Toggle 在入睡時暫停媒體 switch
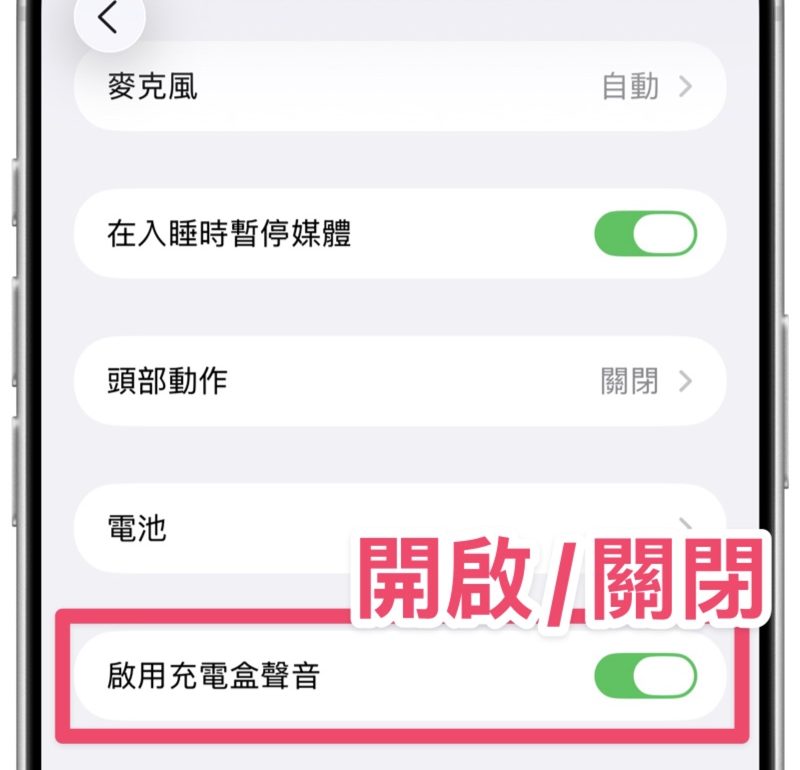800x770 pixels. coord(645,234)
